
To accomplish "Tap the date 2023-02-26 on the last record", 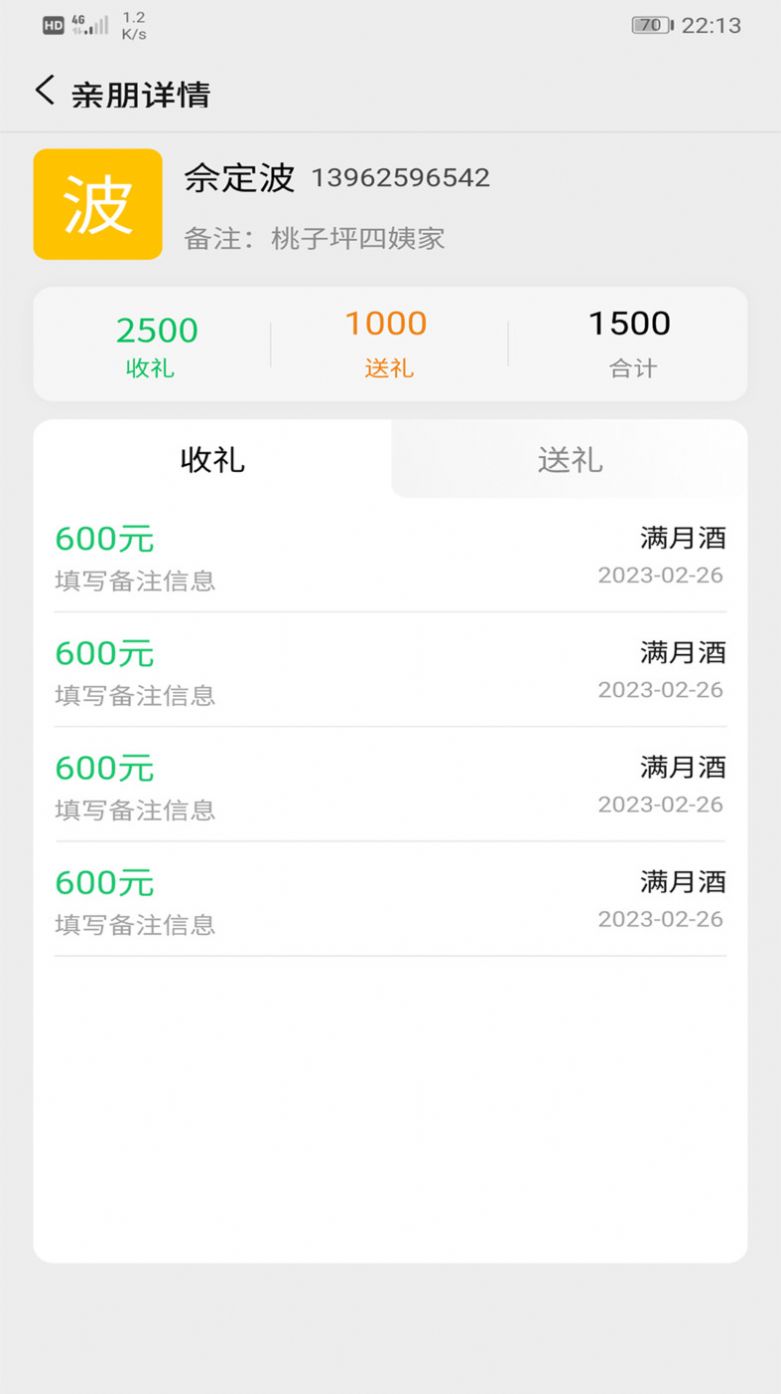I will tap(660, 918).
